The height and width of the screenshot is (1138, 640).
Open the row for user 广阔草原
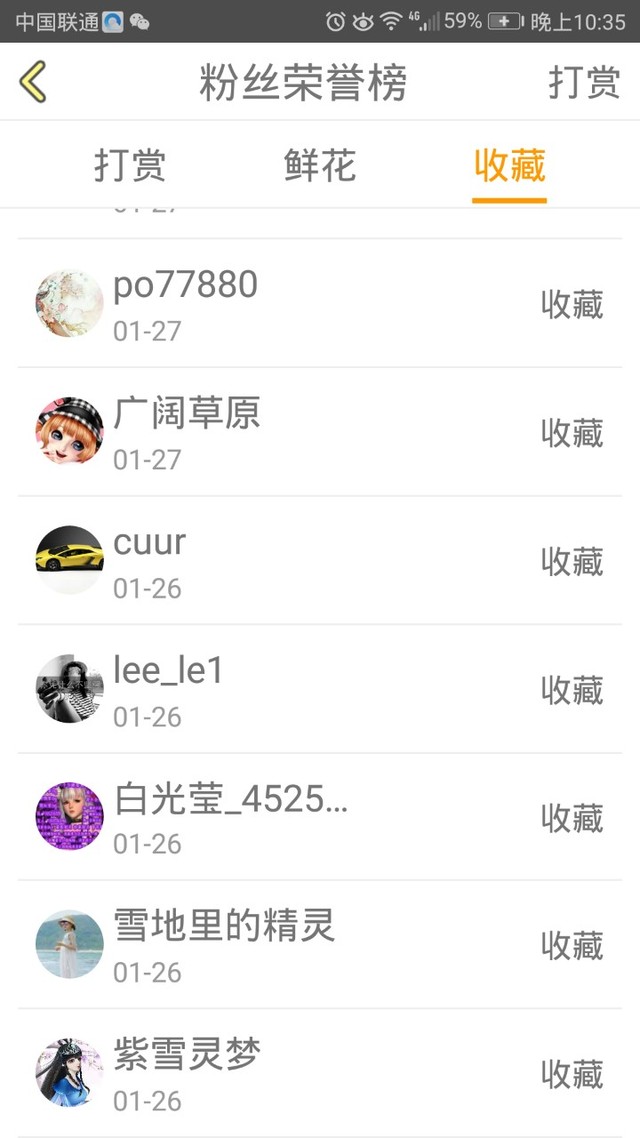point(320,432)
